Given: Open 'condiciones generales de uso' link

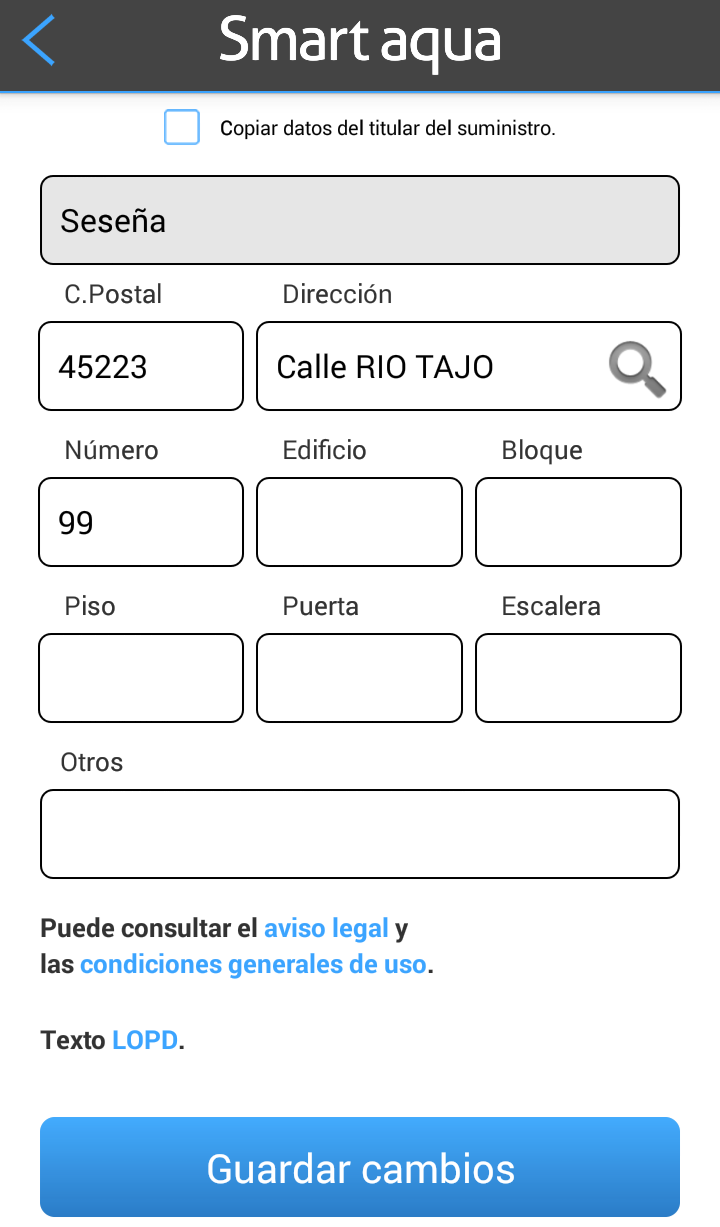Looking at the screenshot, I should point(253,965).
